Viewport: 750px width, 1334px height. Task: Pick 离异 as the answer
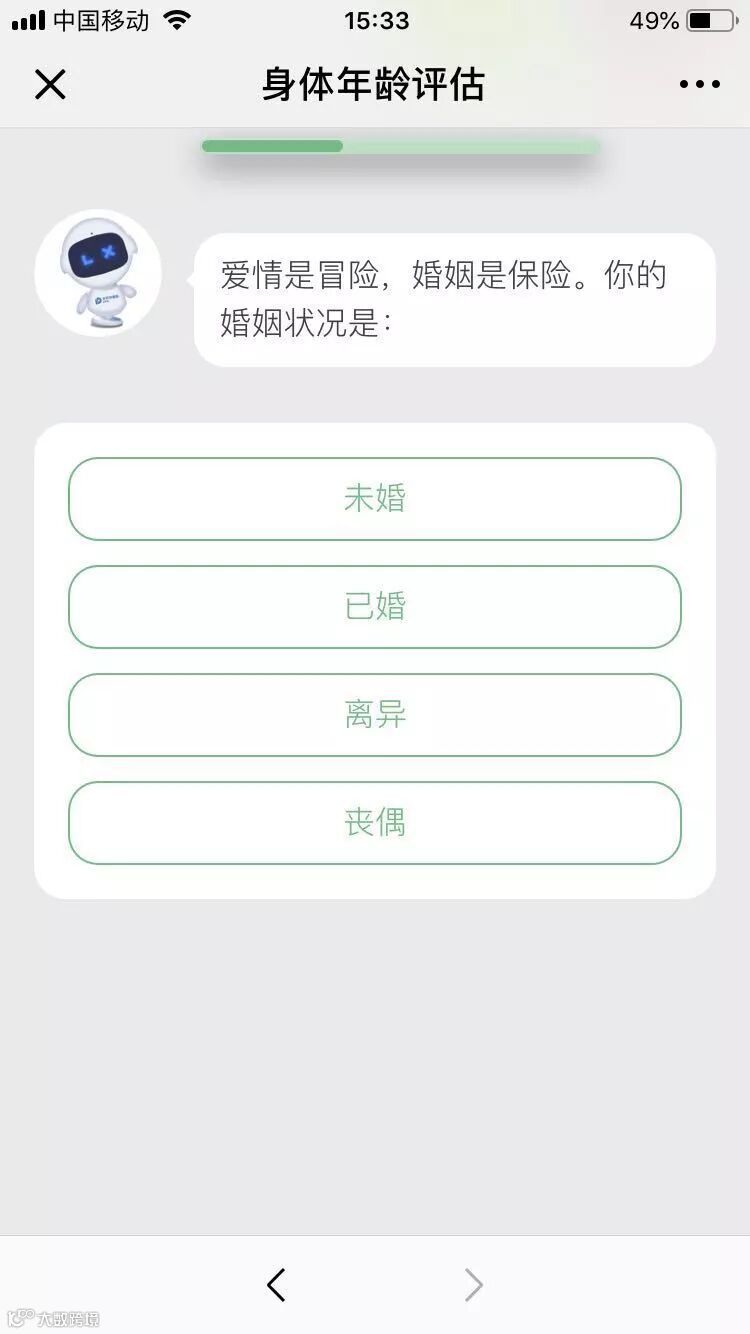coord(375,715)
